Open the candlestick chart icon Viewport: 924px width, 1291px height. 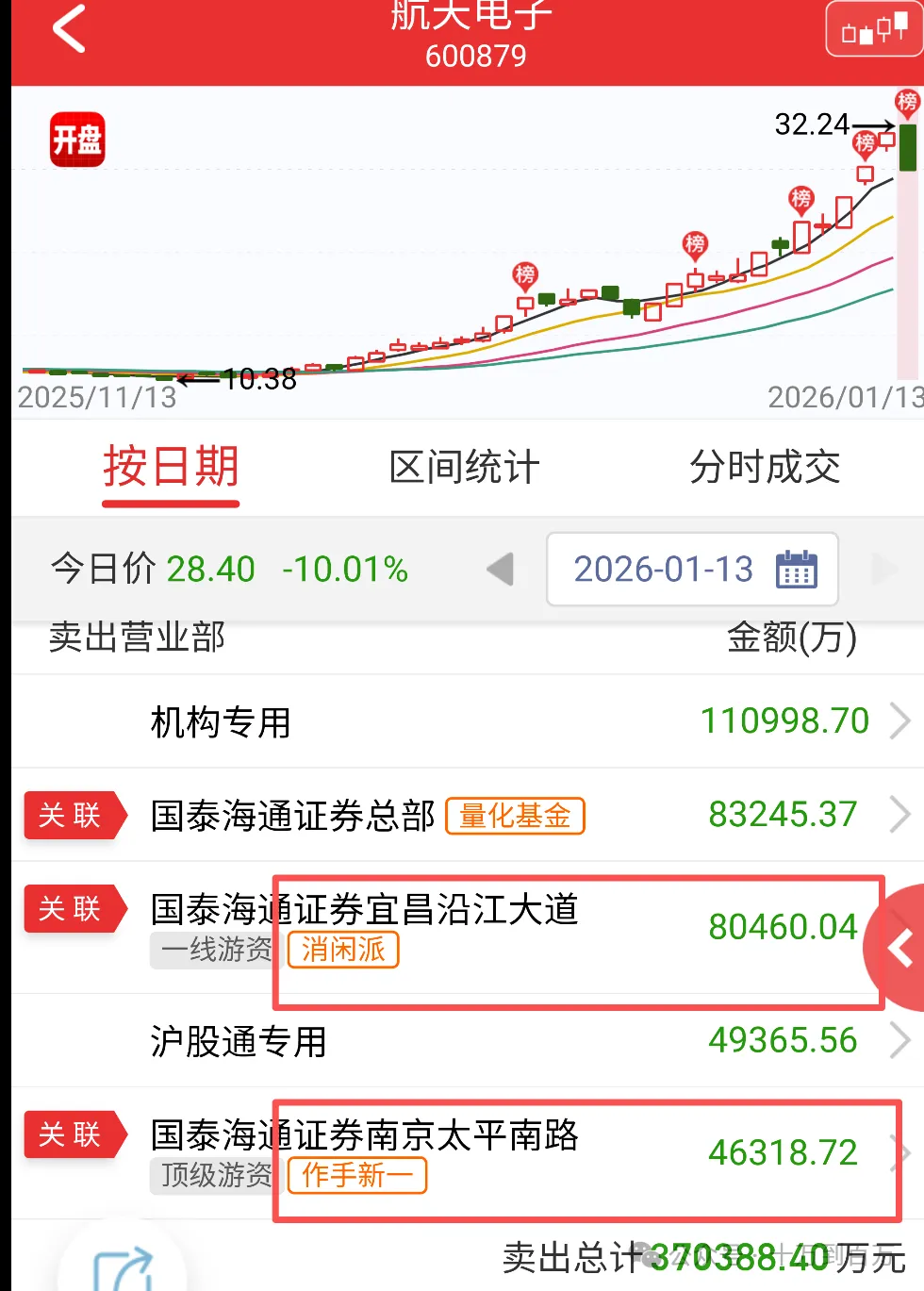874,30
